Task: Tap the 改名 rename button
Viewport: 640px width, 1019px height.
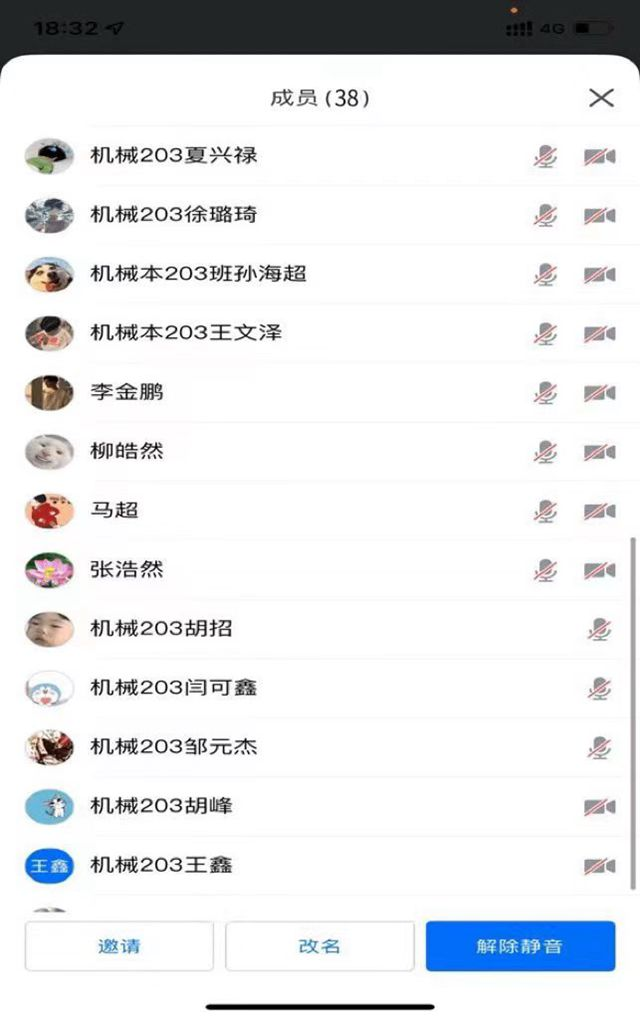Action: click(x=320, y=946)
